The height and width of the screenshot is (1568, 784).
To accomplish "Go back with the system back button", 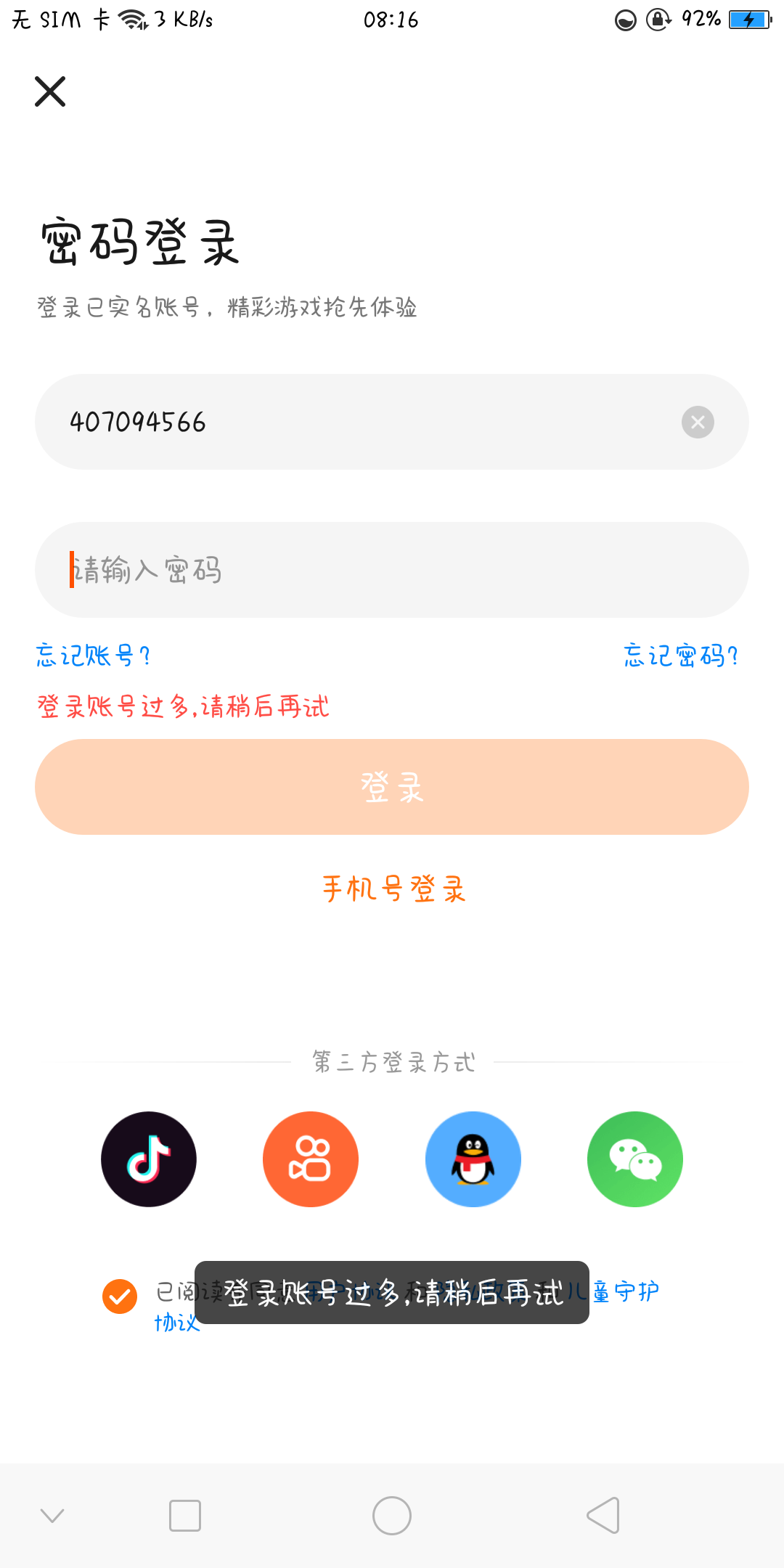I will pos(603,1516).
